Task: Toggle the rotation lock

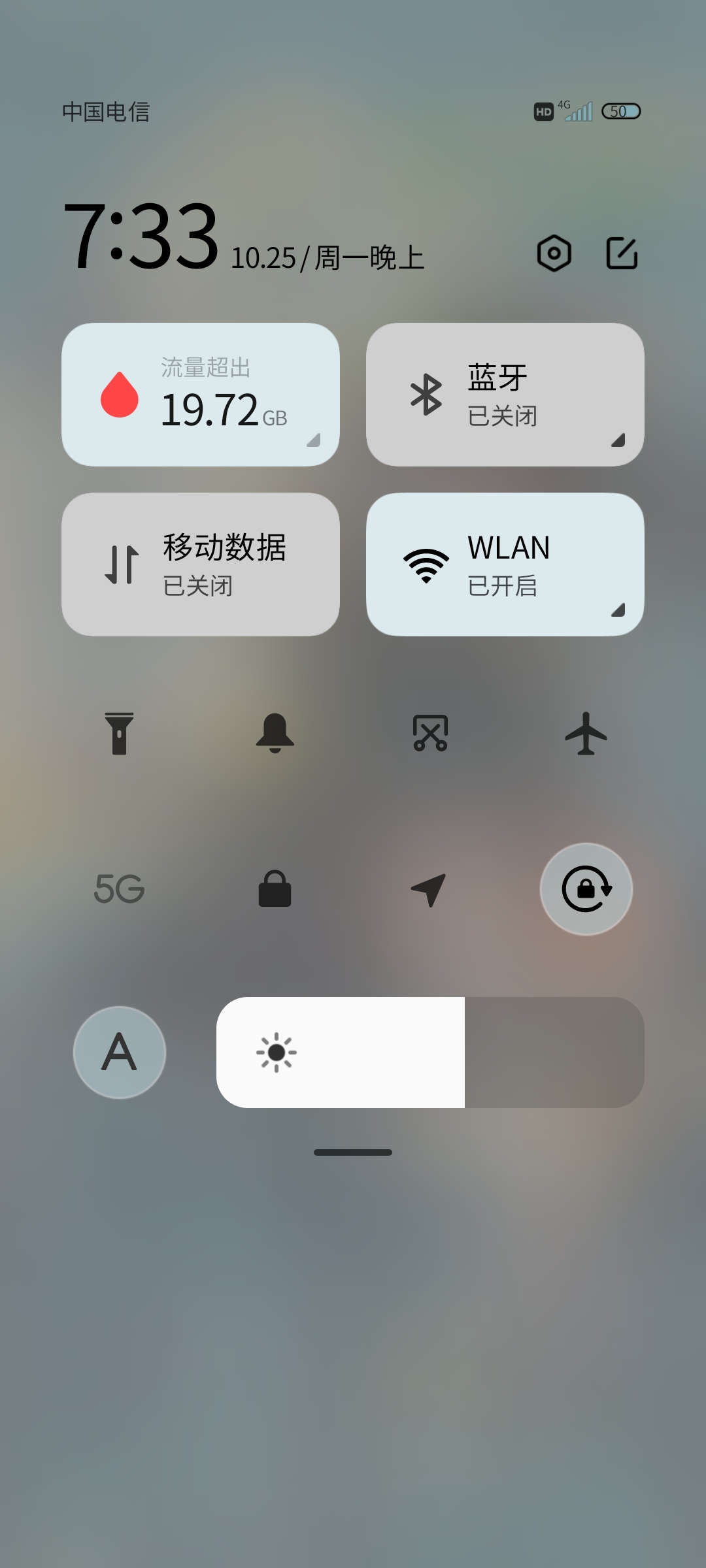Action: 586,889
